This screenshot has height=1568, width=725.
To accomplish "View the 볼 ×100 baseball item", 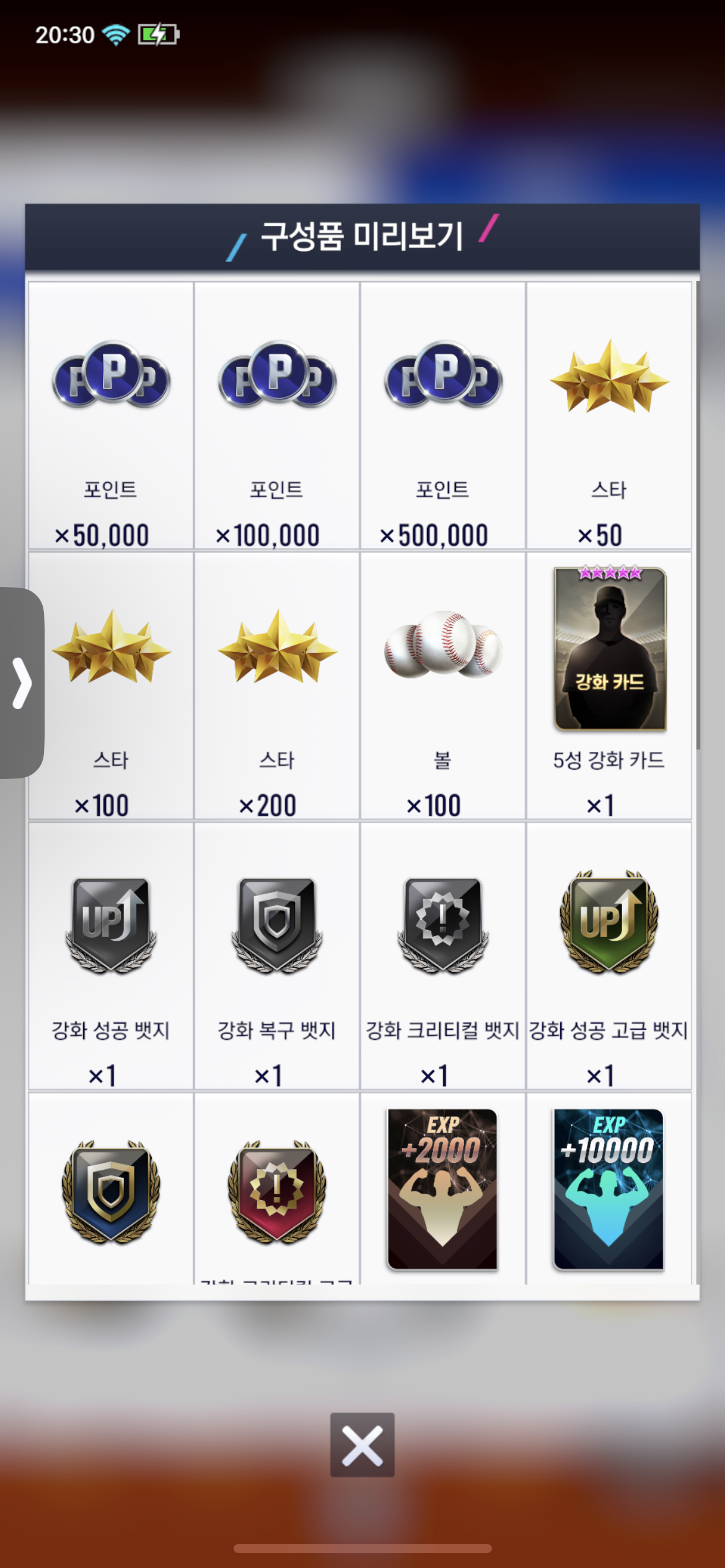I will click(x=443, y=685).
